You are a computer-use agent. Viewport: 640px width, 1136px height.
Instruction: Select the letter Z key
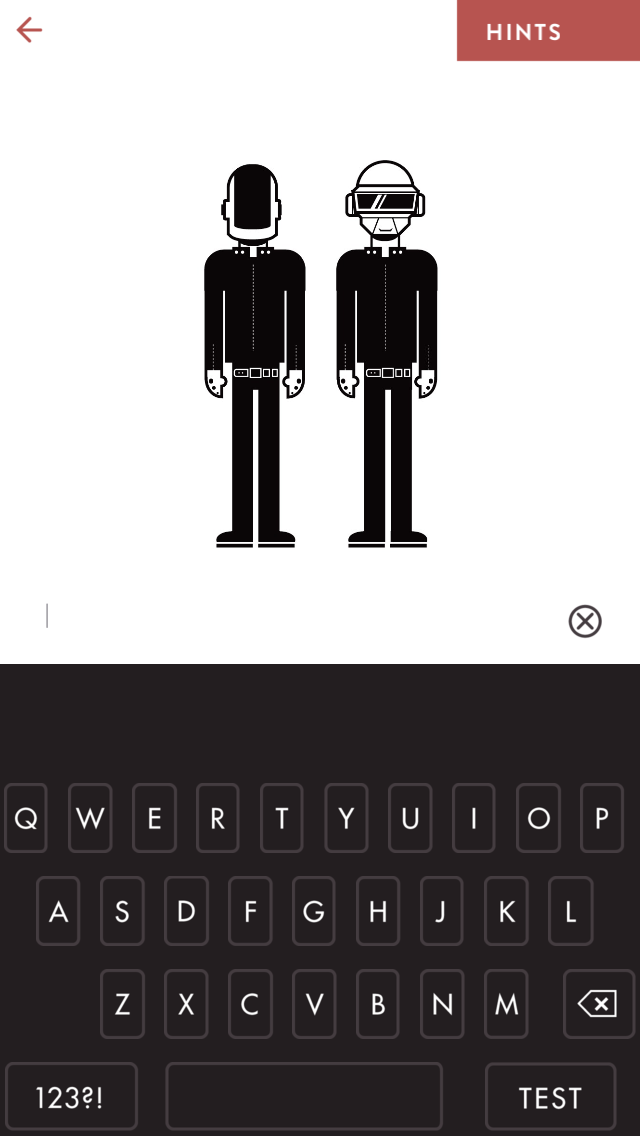coord(122,1004)
